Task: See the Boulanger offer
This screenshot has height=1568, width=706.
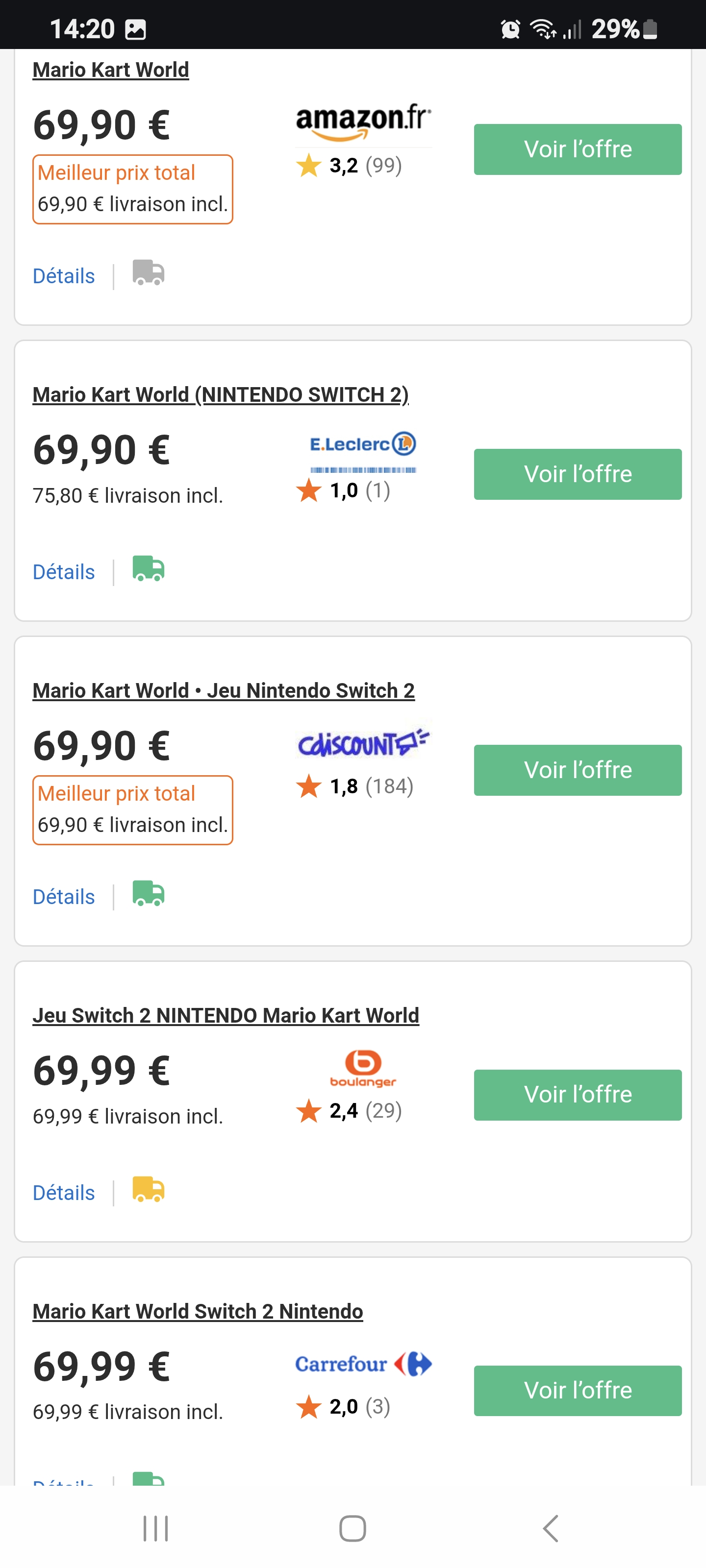Action: 578,1095
